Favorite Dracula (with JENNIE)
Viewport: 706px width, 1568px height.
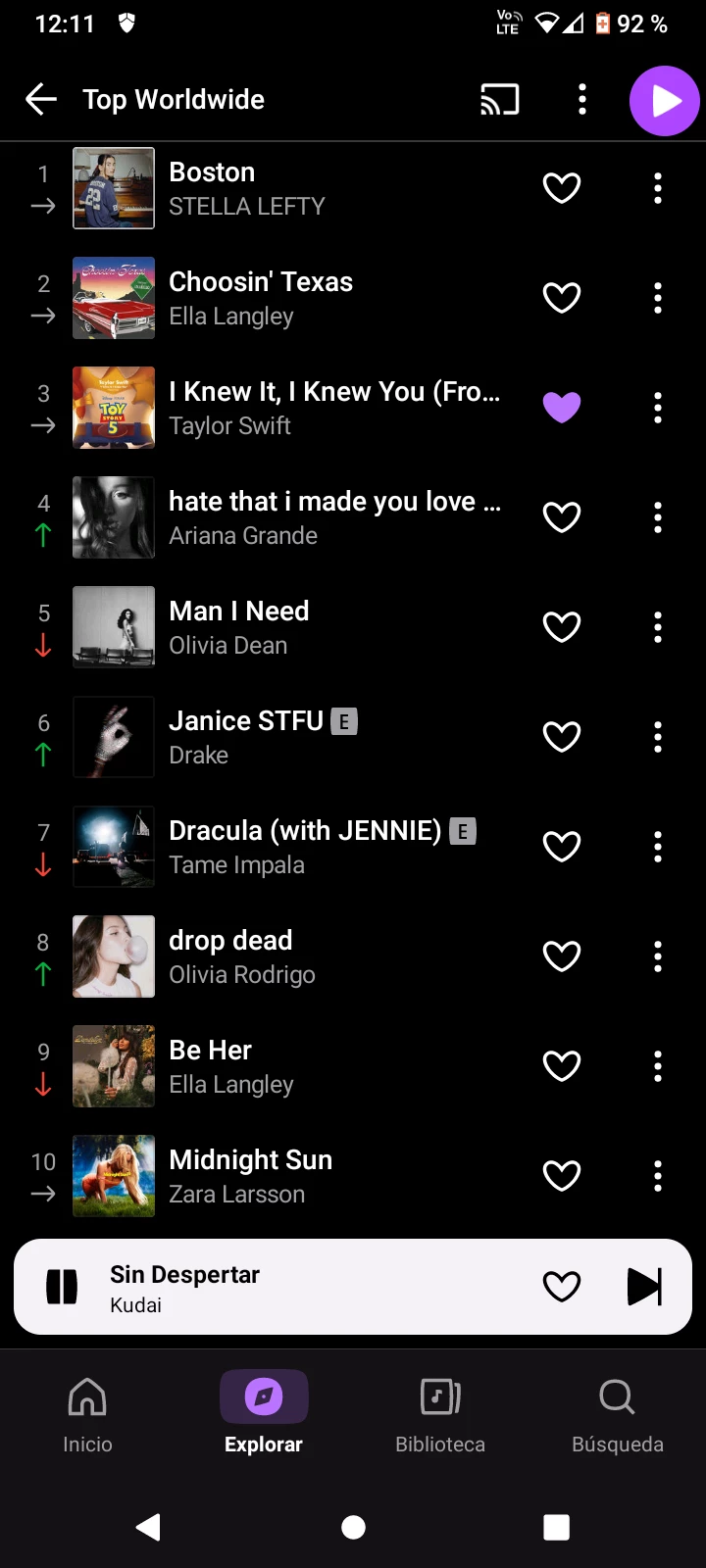tap(562, 847)
